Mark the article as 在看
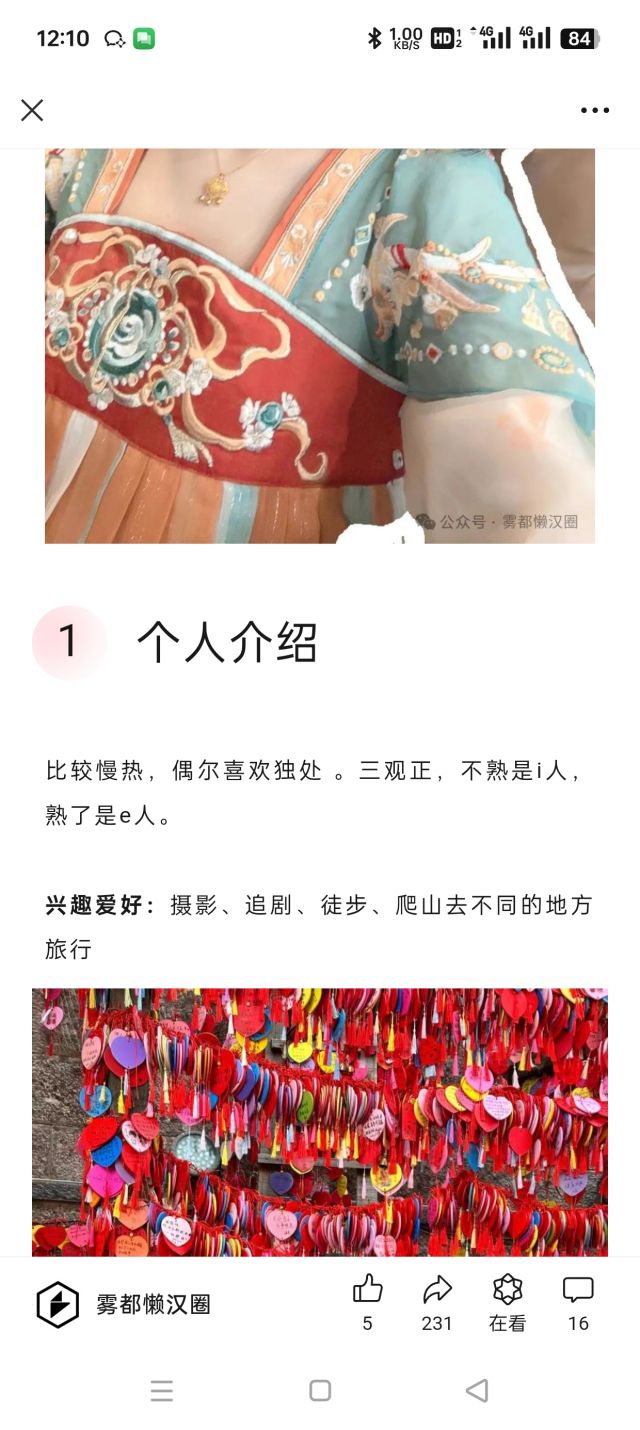Screen dimensions: 640x1430 [507, 1290]
